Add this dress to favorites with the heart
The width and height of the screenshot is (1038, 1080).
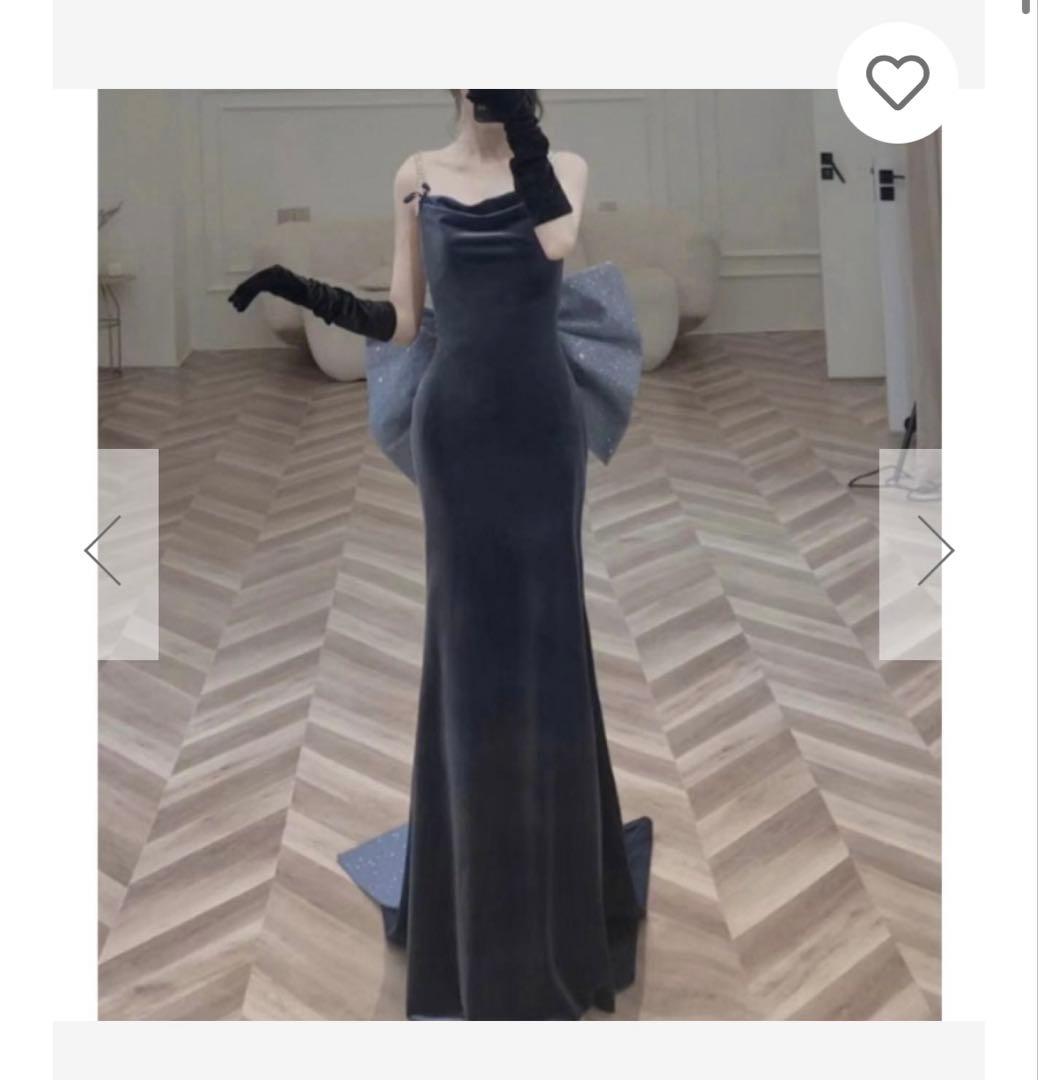pos(897,83)
